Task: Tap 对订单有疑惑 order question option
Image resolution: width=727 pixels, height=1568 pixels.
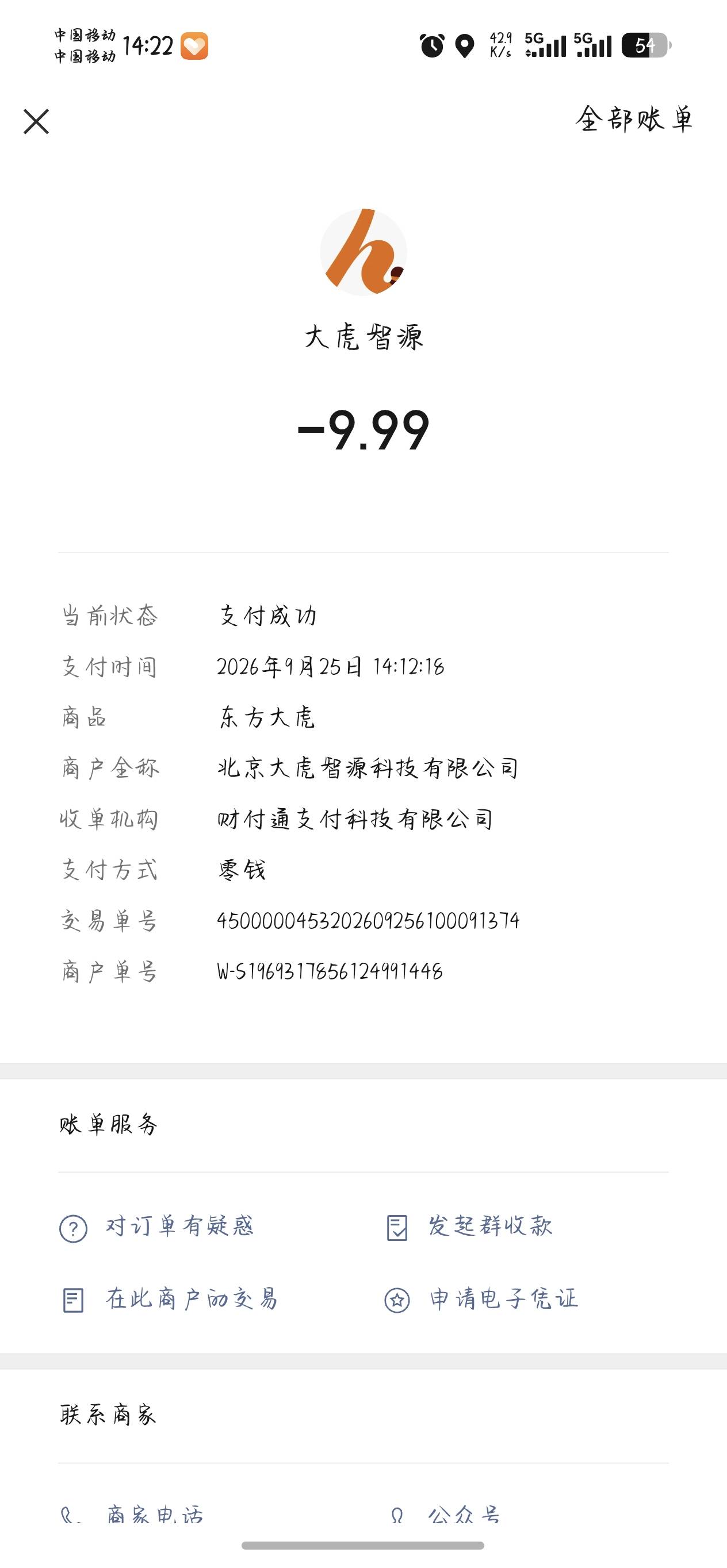Action: click(156, 1227)
